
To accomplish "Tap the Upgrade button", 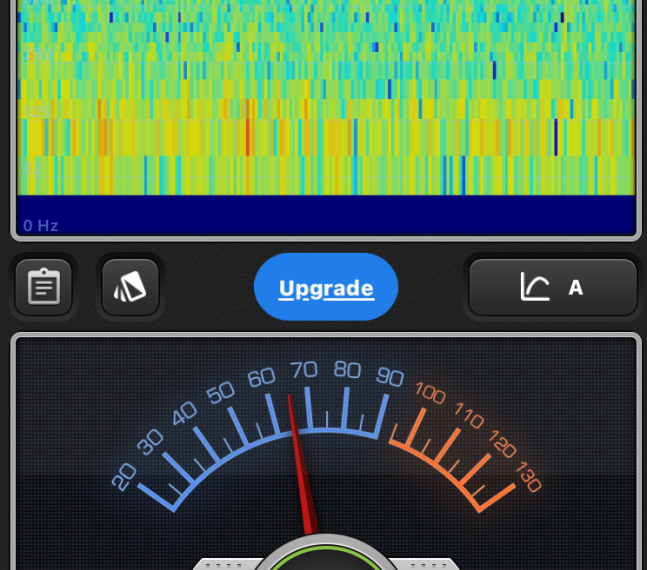I will [x=326, y=288].
